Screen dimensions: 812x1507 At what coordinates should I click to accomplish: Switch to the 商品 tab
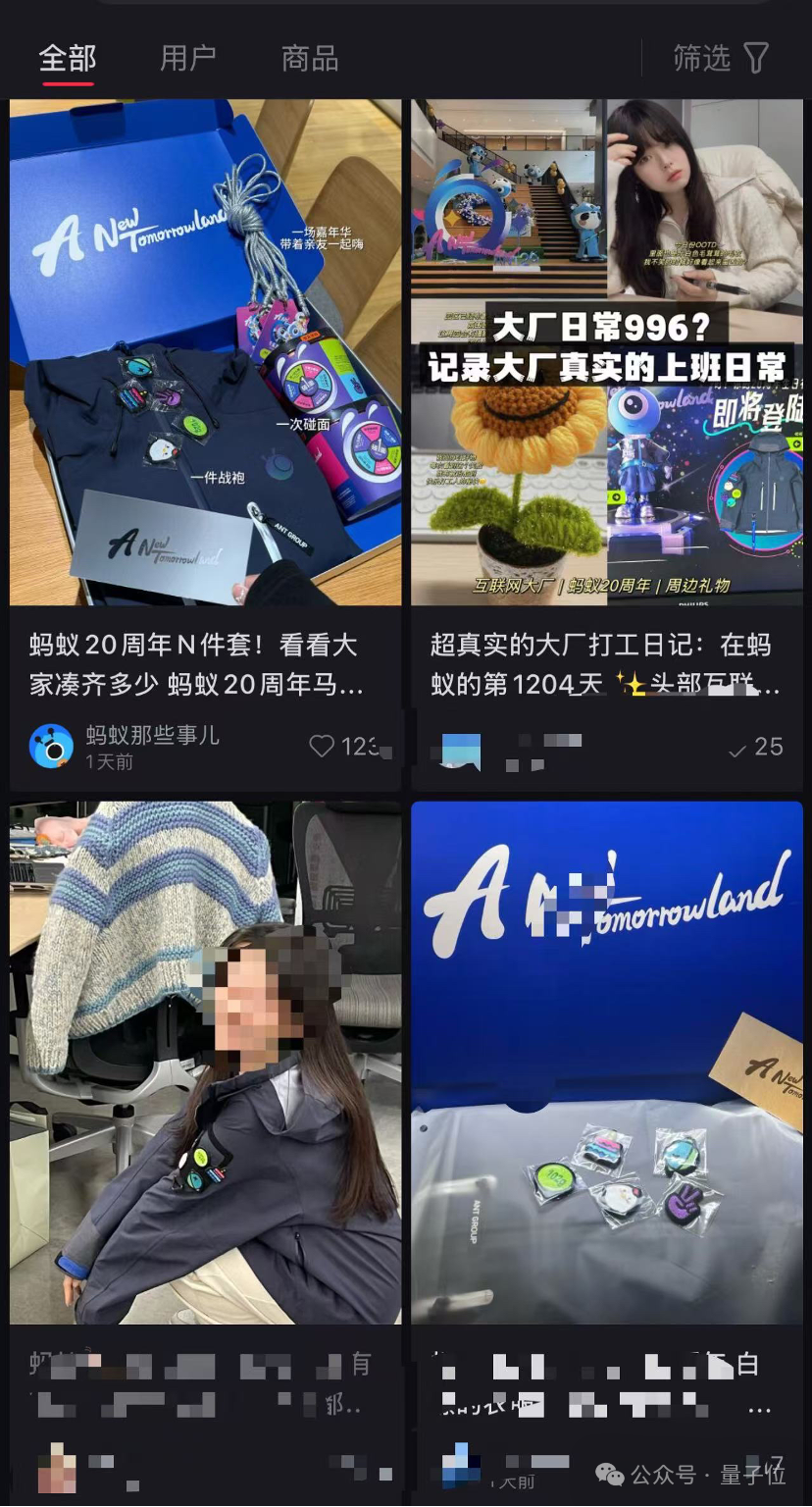pos(309,59)
